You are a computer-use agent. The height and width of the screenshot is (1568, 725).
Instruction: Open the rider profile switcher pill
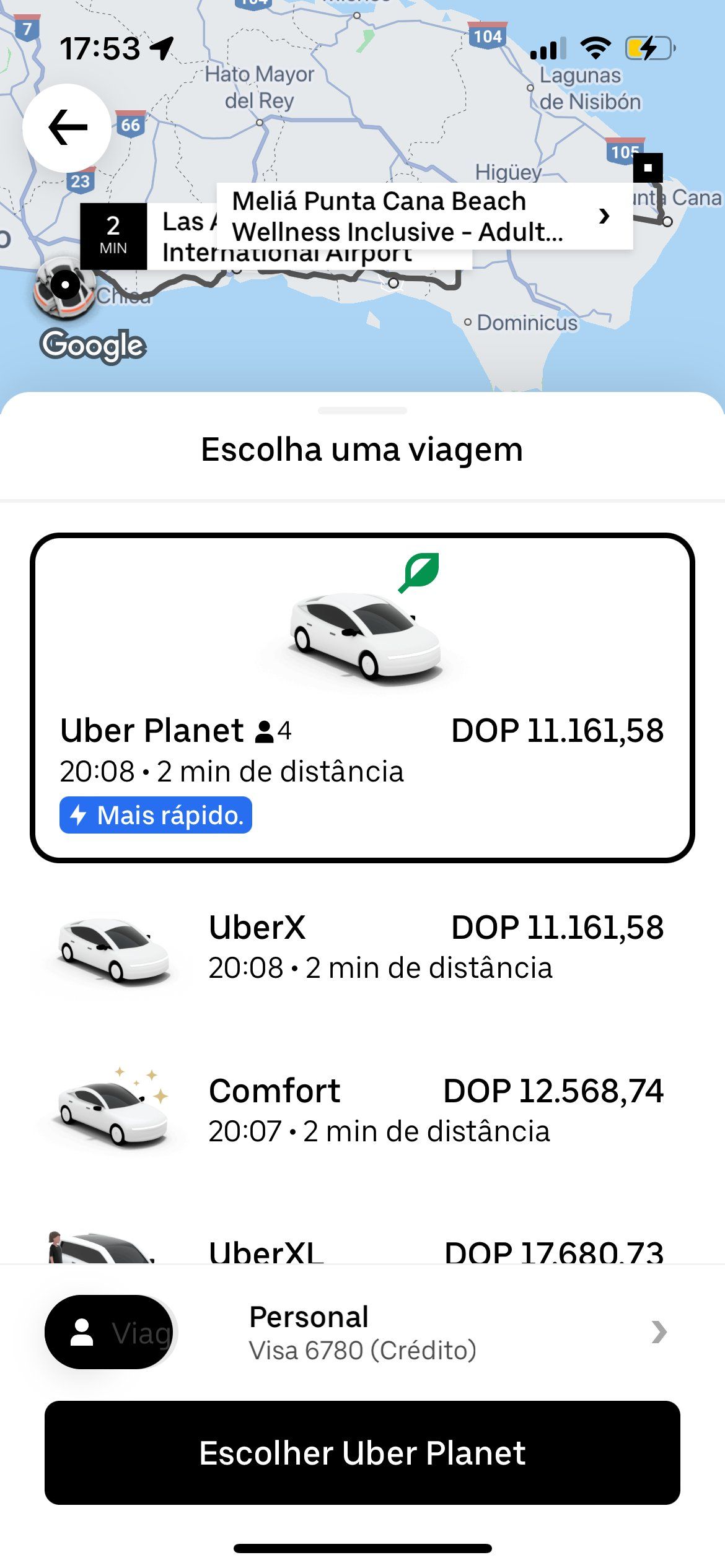coord(110,1331)
